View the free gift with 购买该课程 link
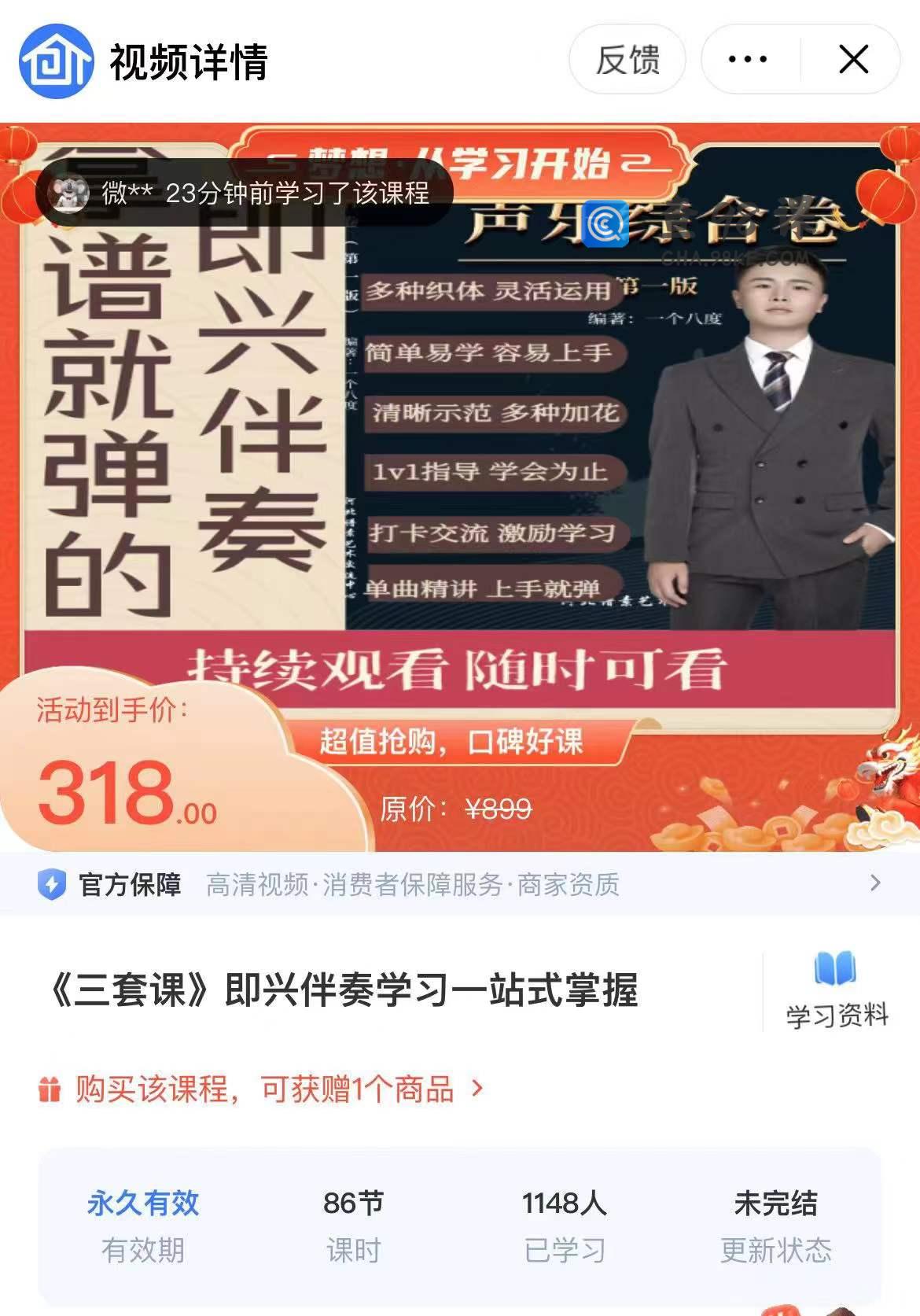 pyautogui.click(x=263, y=1090)
